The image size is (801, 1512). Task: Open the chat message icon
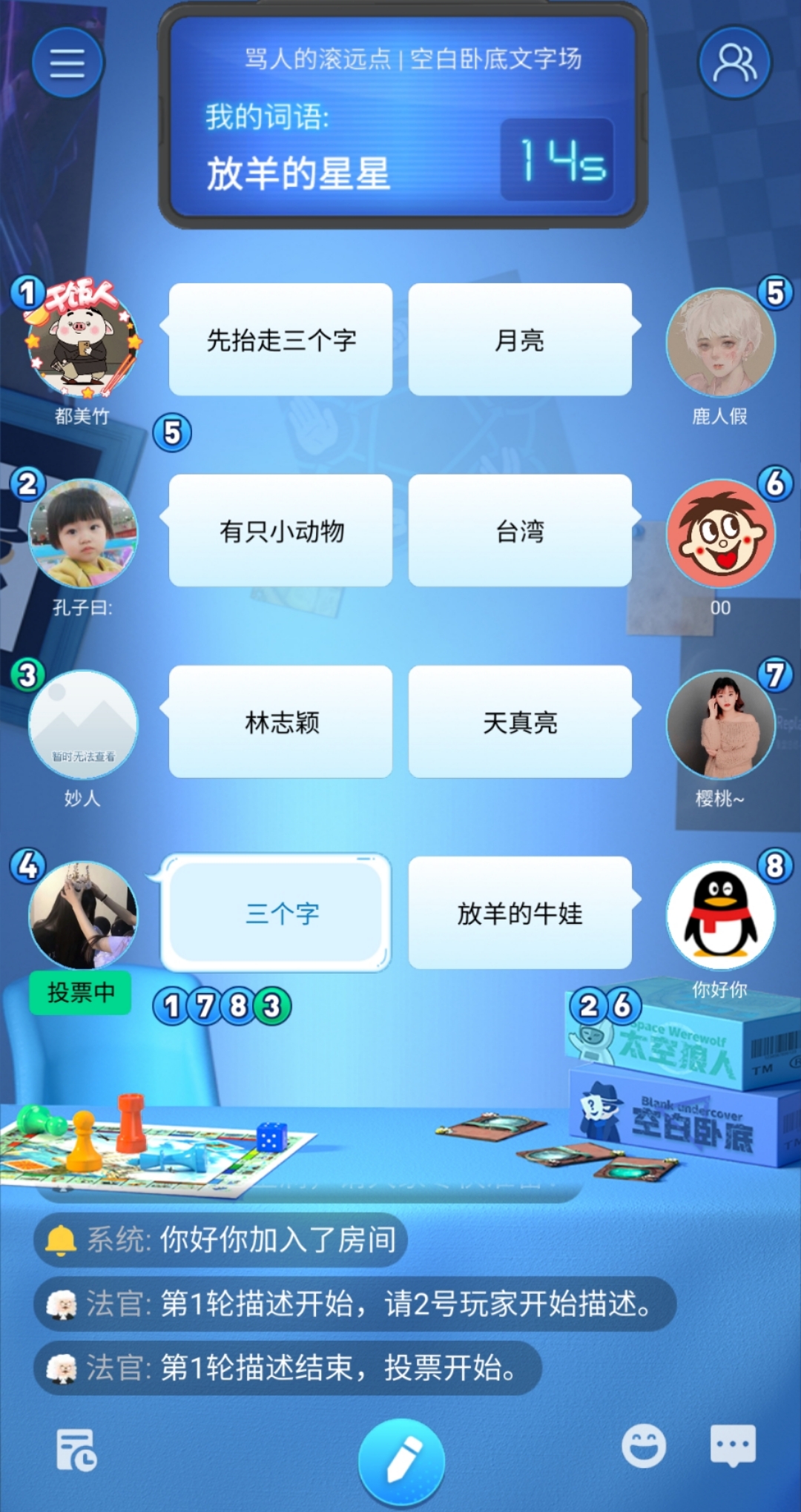(x=733, y=1446)
